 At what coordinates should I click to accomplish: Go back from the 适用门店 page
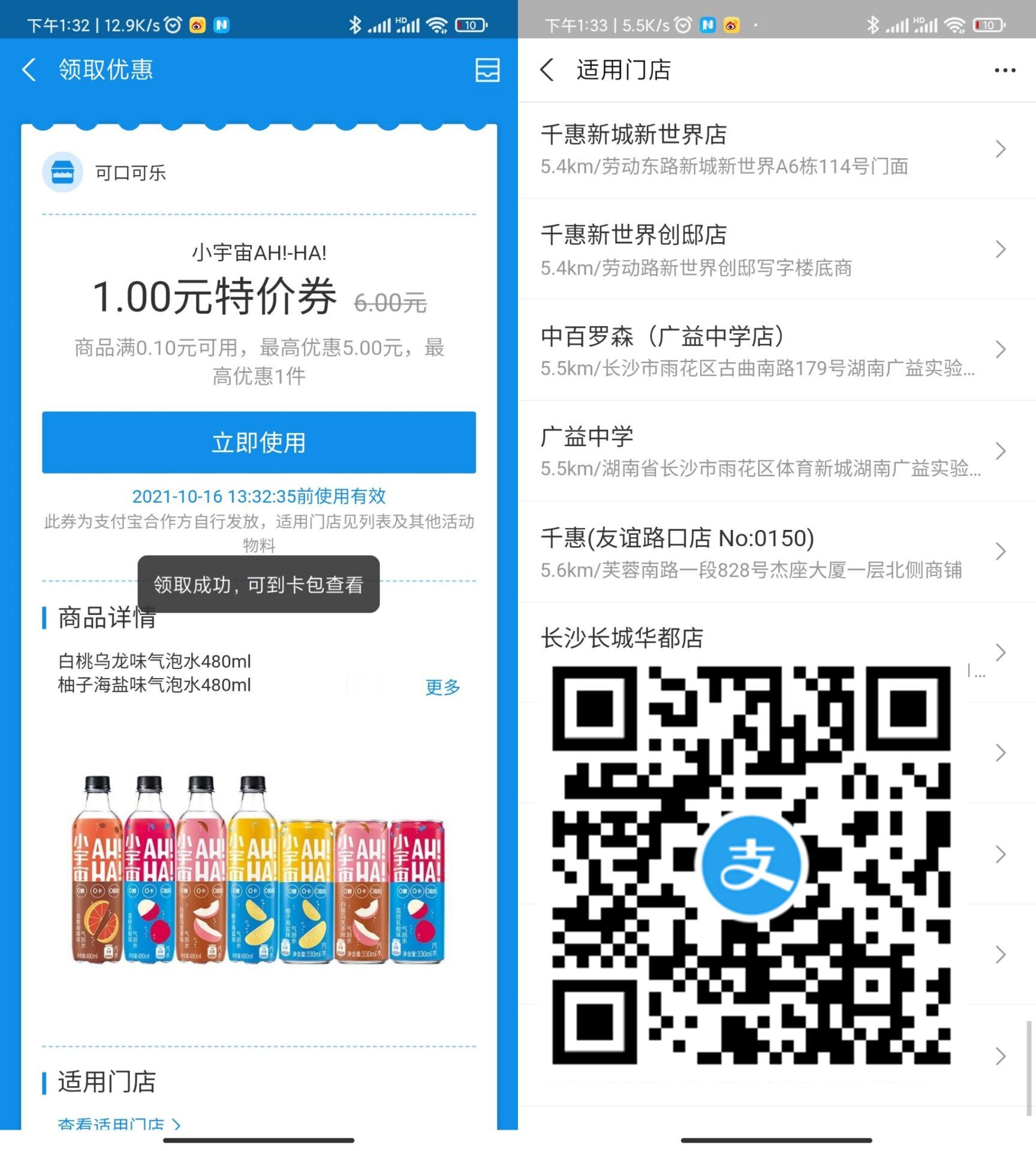(547, 70)
